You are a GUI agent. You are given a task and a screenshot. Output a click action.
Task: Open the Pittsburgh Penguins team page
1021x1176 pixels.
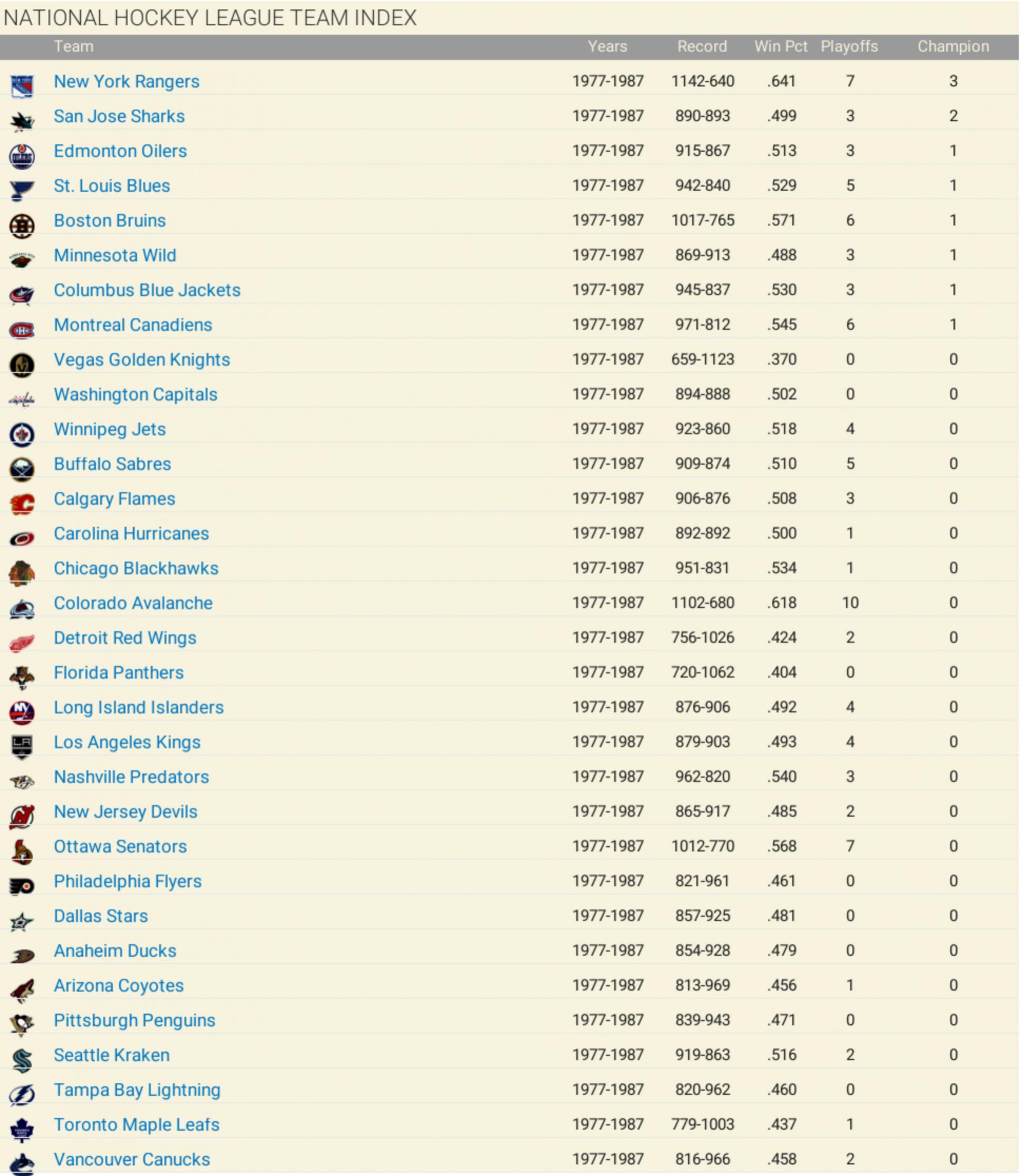tap(134, 1020)
